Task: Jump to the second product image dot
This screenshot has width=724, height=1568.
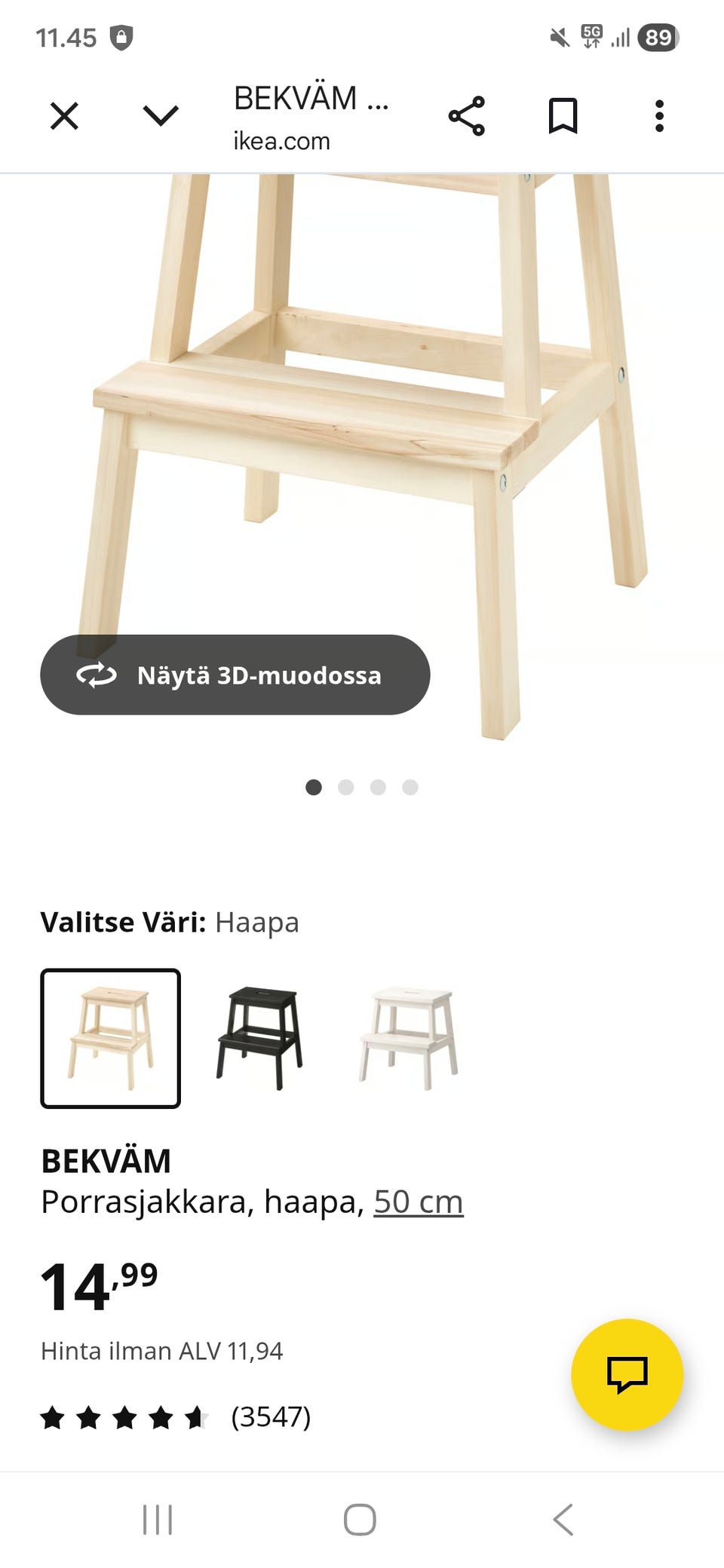Action: click(x=346, y=787)
